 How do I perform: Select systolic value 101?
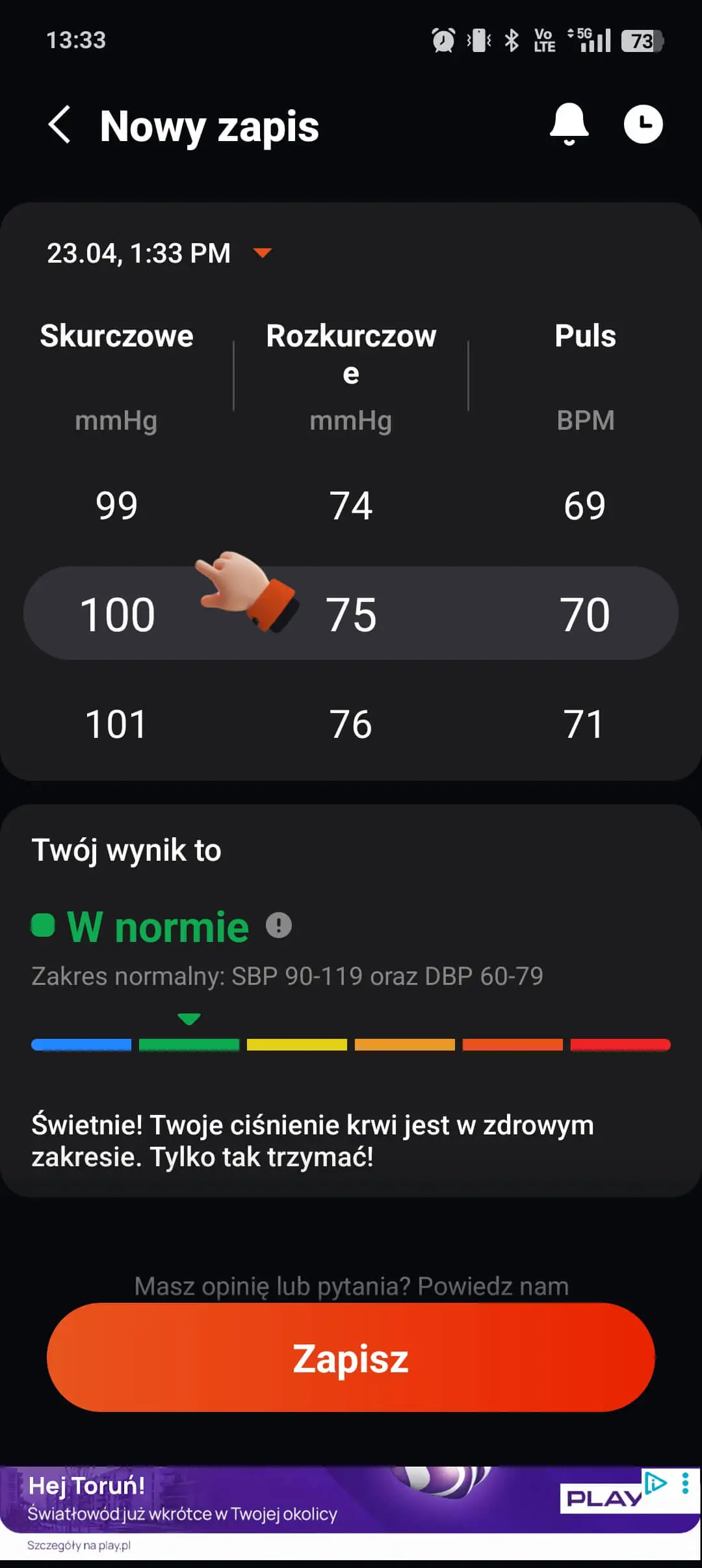tap(117, 724)
